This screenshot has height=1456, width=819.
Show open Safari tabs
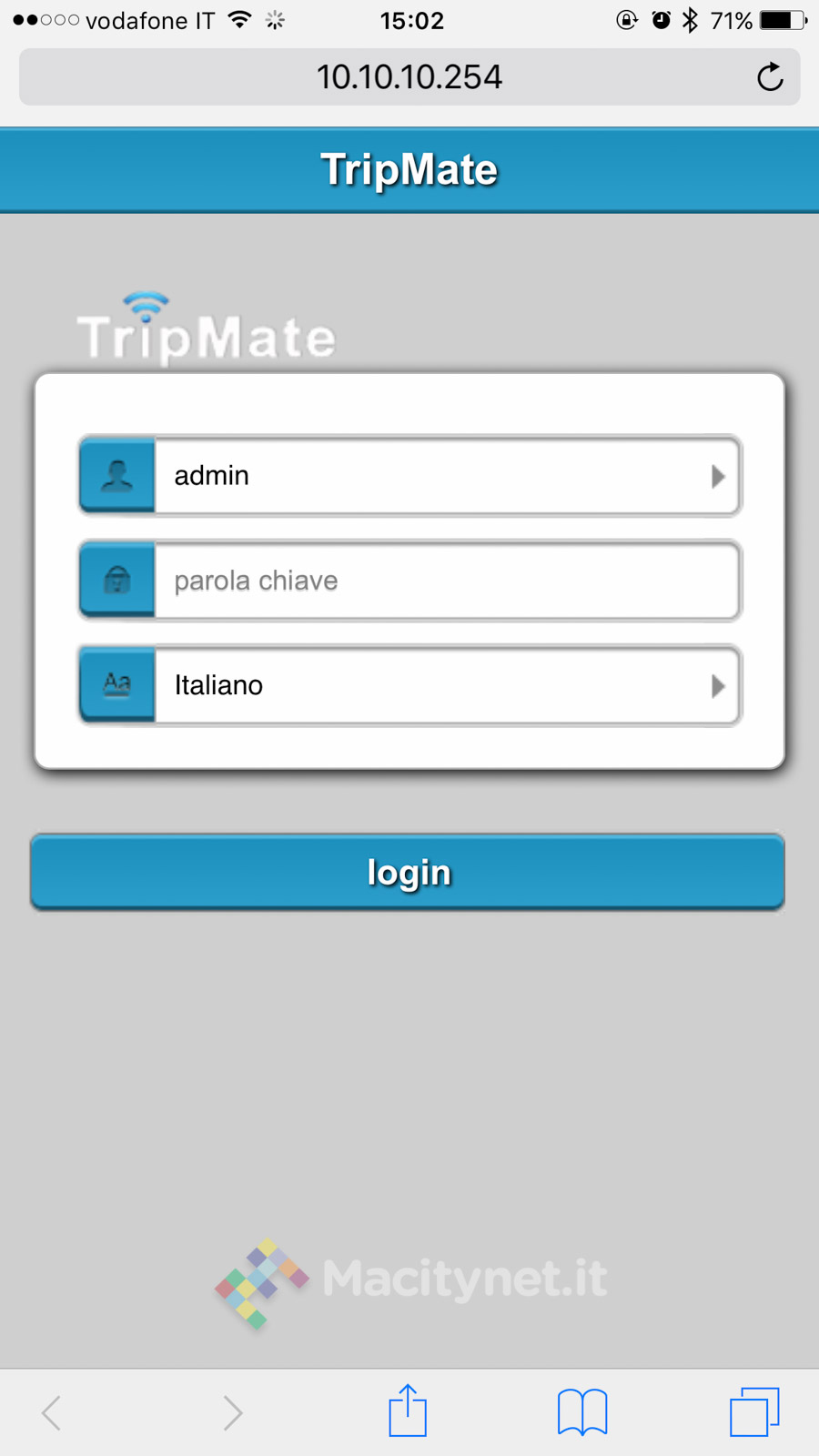coord(754,1411)
